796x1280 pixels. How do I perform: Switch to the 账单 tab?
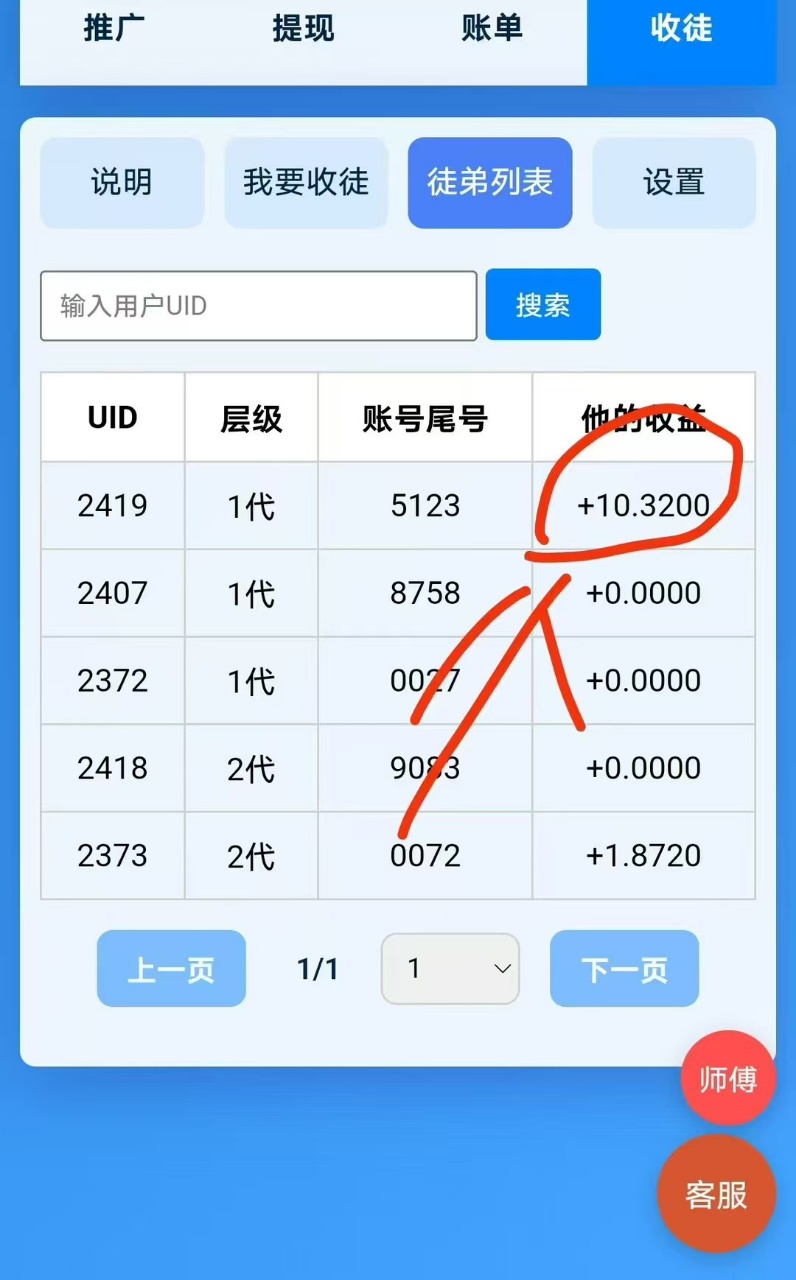pos(490,30)
